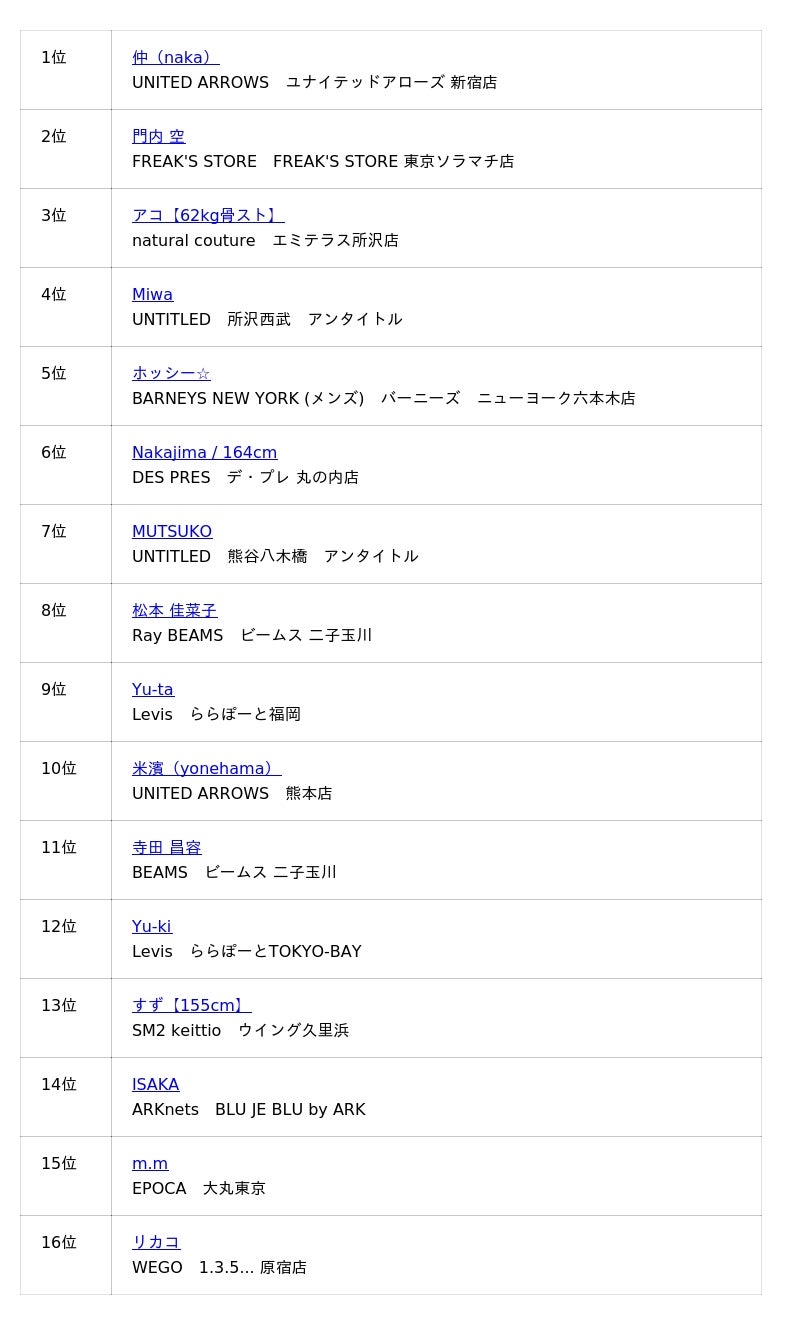The width and height of the screenshot is (800, 1325).
Task: Open the リカコ link
Action: click(x=156, y=1242)
